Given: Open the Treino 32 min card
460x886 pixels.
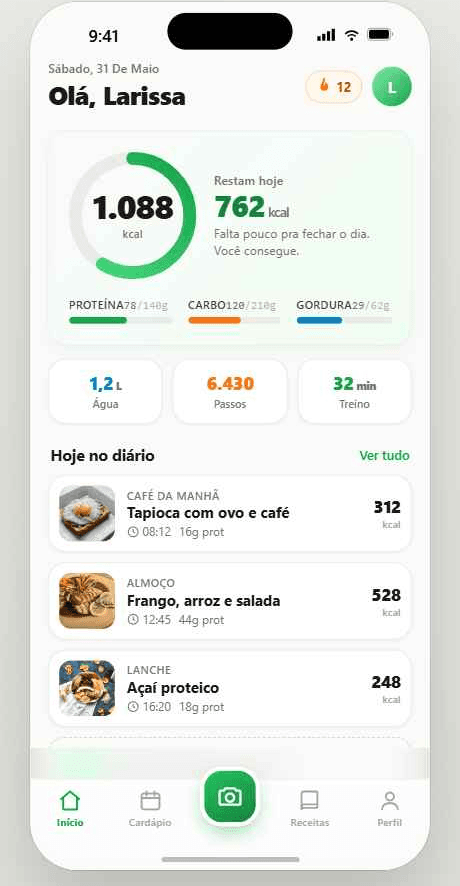Looking at the screenshot, I should (x=354, y=392).
